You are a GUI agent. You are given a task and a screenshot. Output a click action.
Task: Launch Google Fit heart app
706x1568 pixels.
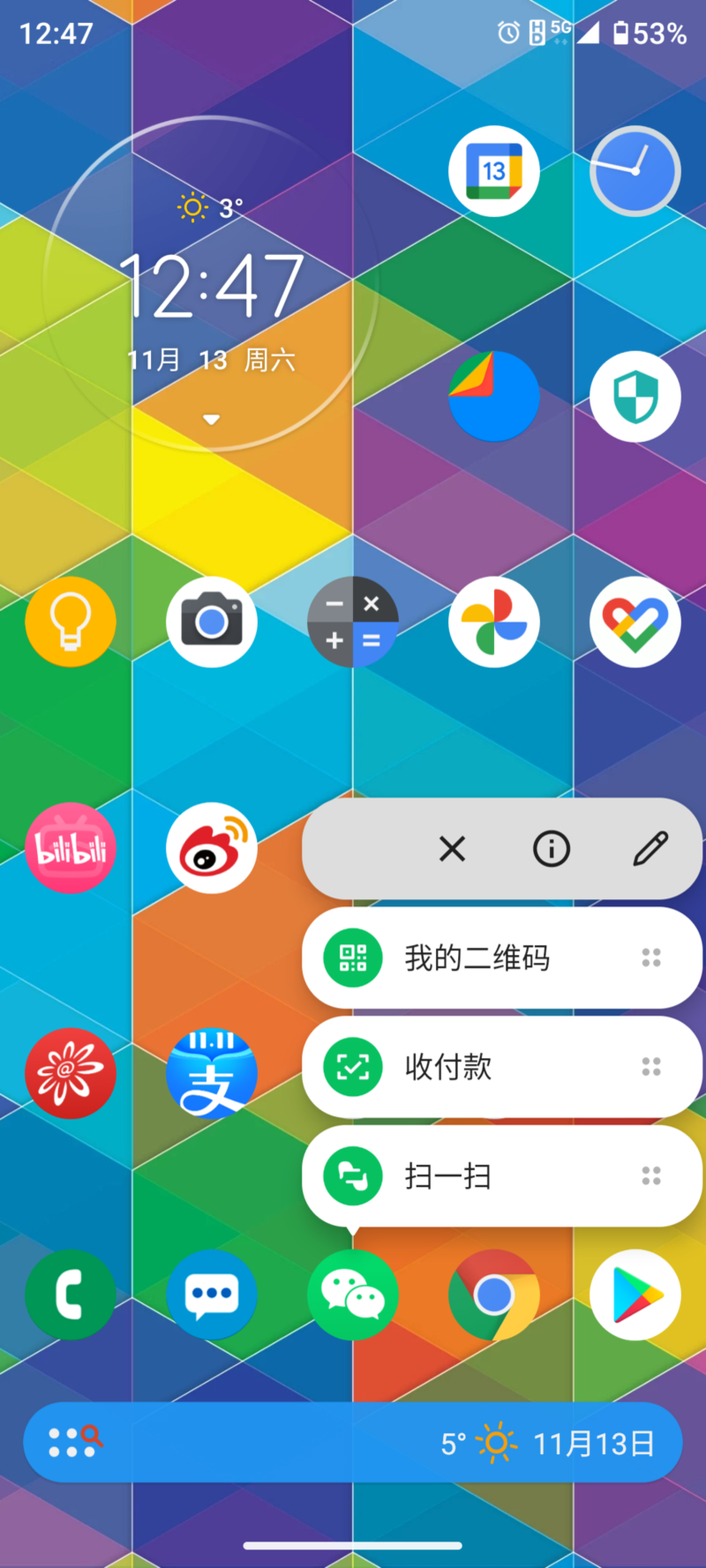635,622
